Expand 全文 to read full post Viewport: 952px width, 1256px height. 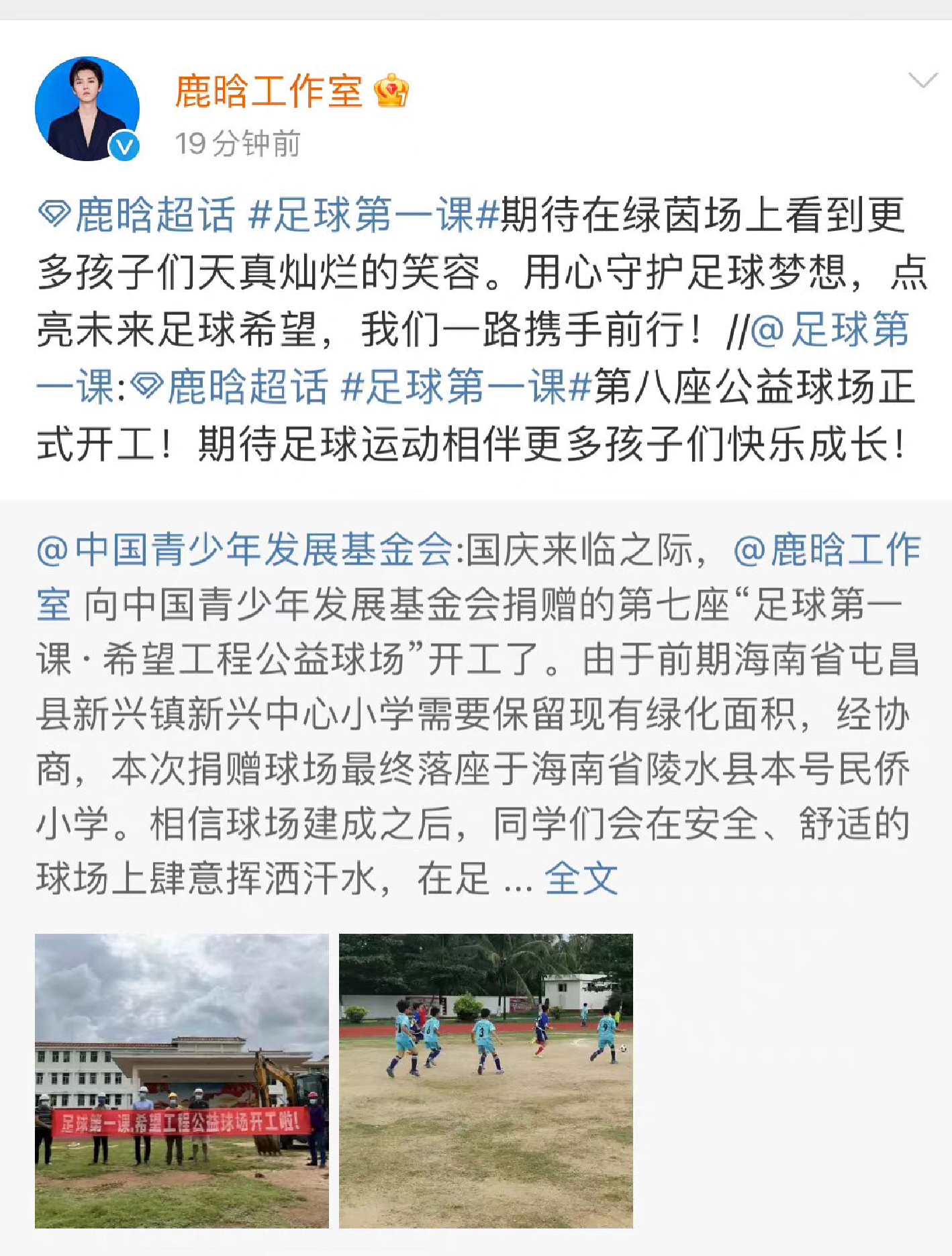[581, 878]
